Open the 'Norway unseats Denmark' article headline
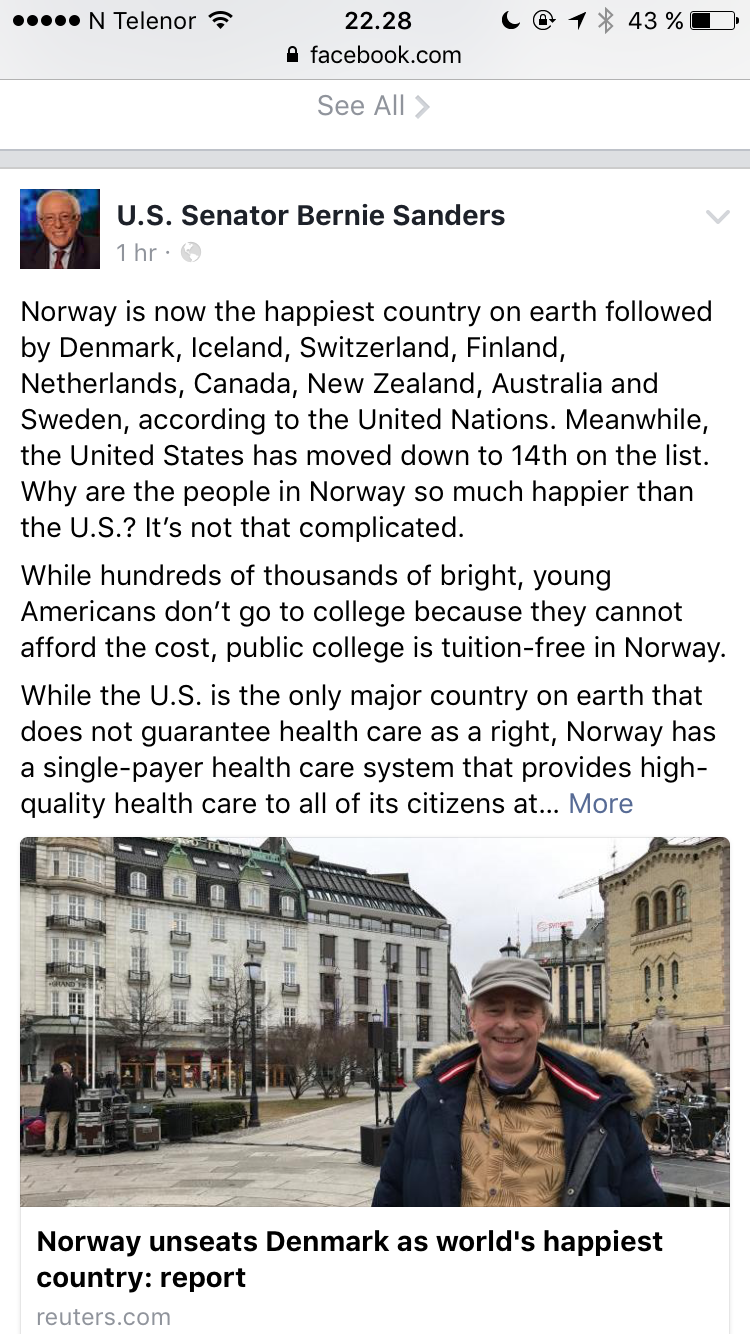 349,1259
